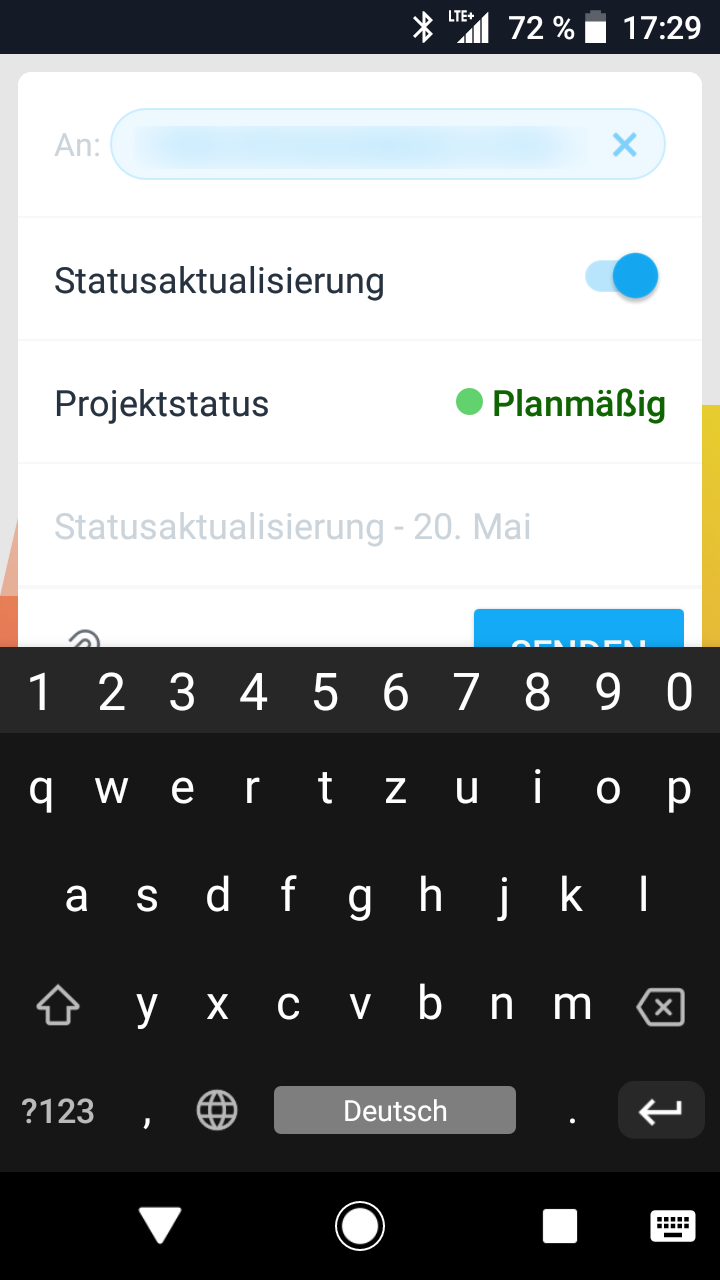Tap the backspace key on keyboard
The width and height of the screenshot is (720, 1280).
[660, 1006]
